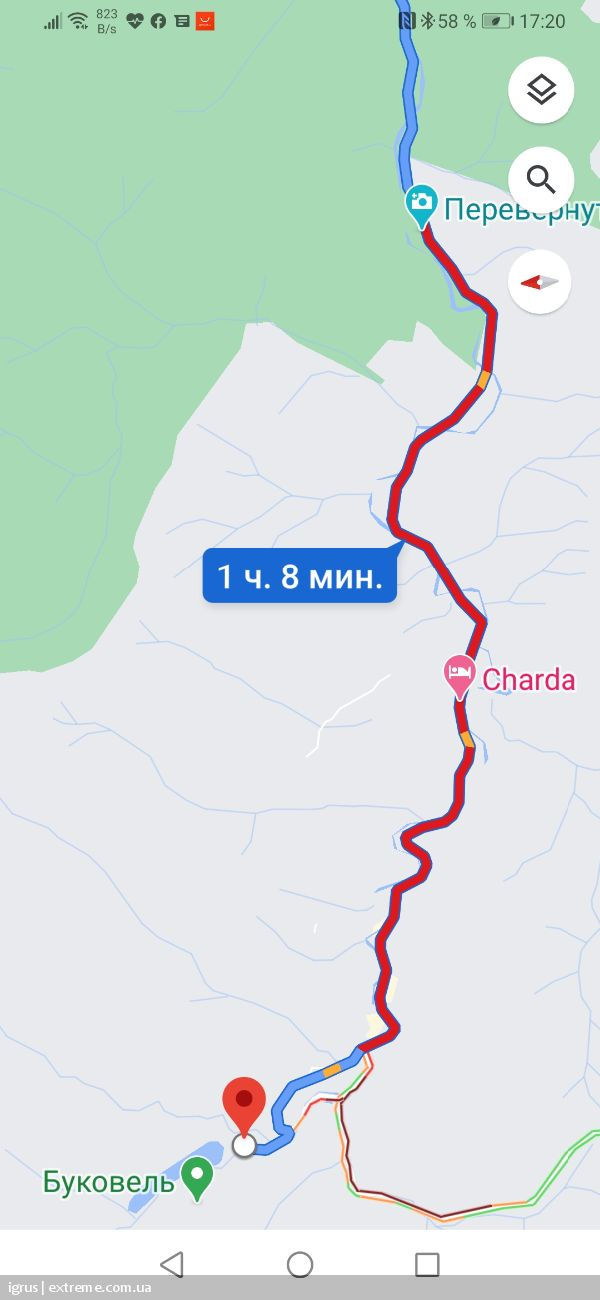Open the map layers button
Image resolution: width=600 pixels, height=1300 pixels.
pyautogui.click(x=541, y=90)
